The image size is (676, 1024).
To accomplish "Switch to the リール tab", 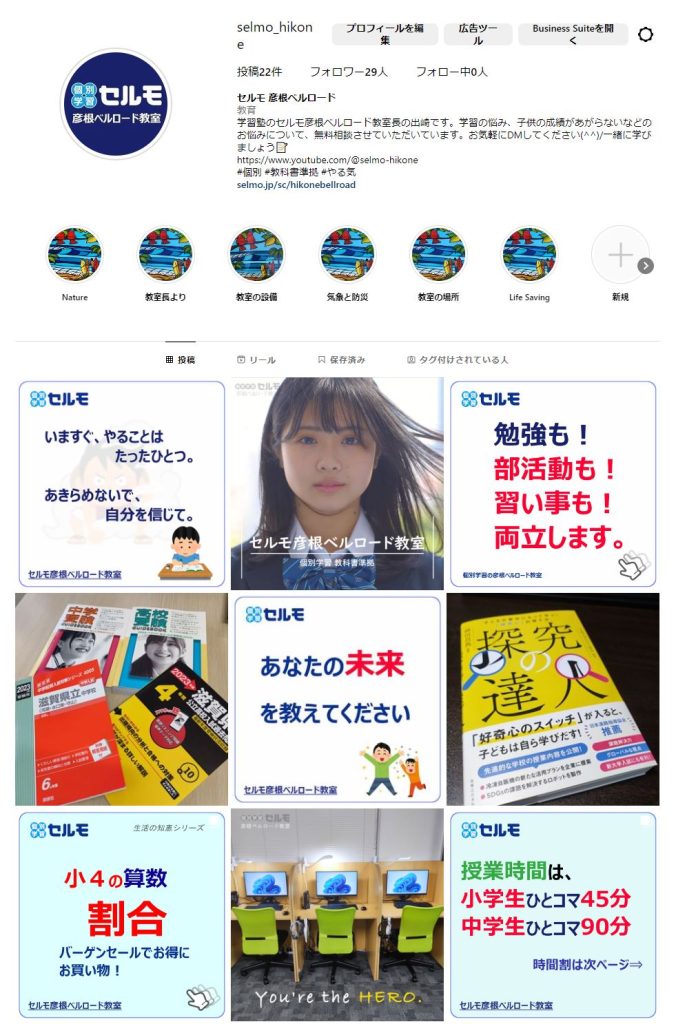I will (x=256, y=360).
